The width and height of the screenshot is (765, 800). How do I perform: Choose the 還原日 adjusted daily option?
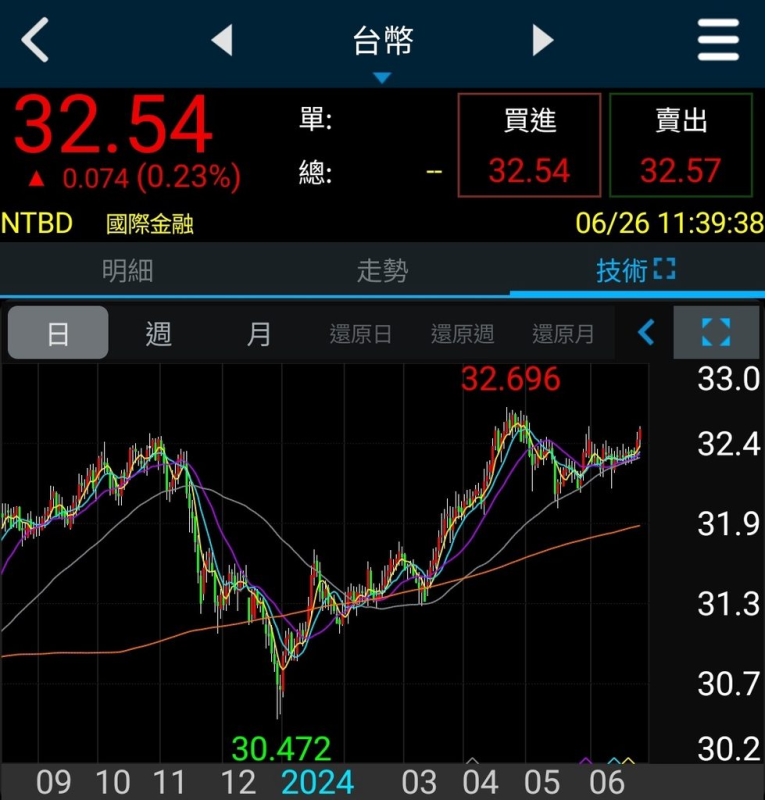tap(360, 334)
